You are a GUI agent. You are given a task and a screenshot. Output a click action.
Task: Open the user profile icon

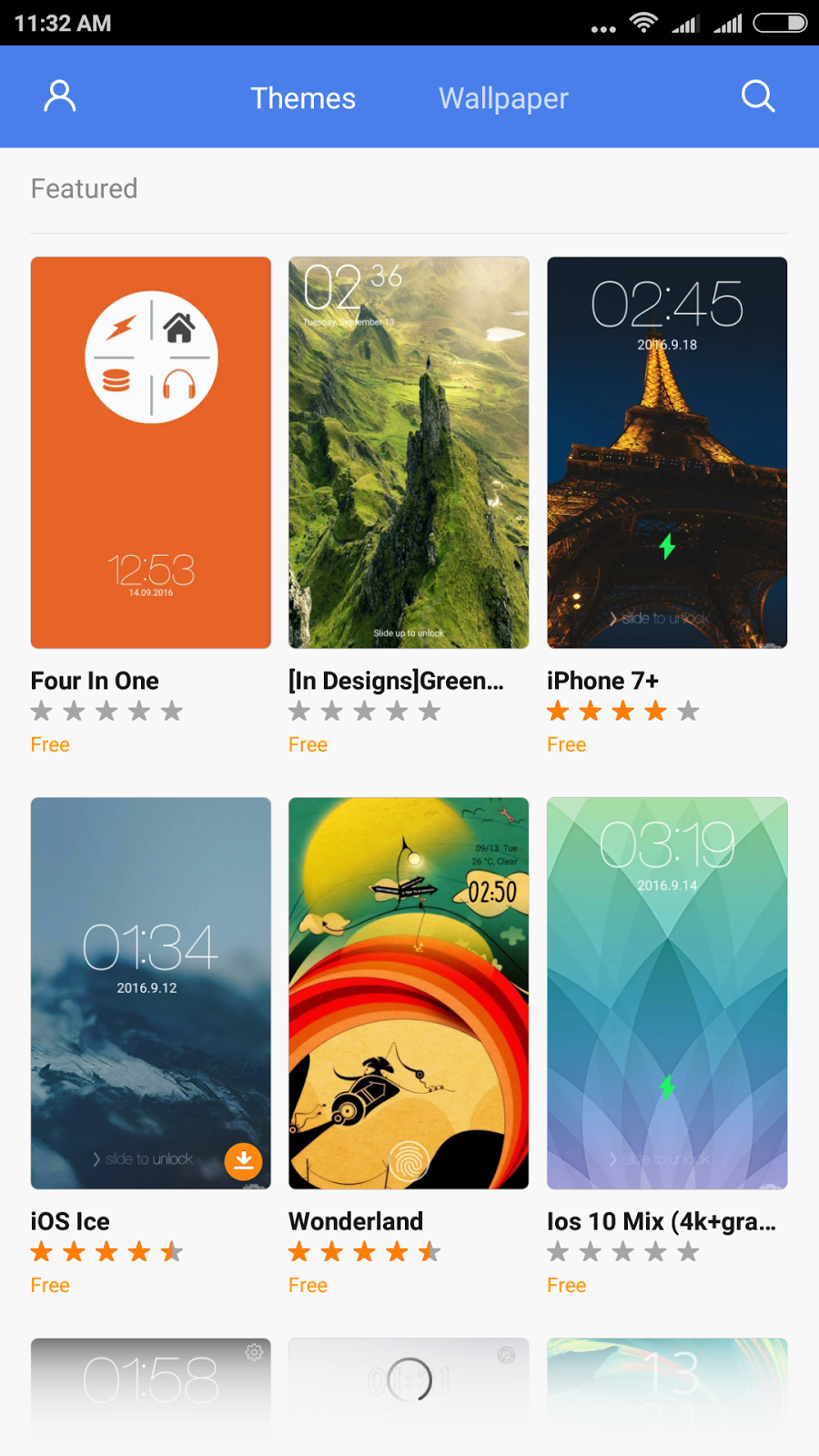click(60, 96)
